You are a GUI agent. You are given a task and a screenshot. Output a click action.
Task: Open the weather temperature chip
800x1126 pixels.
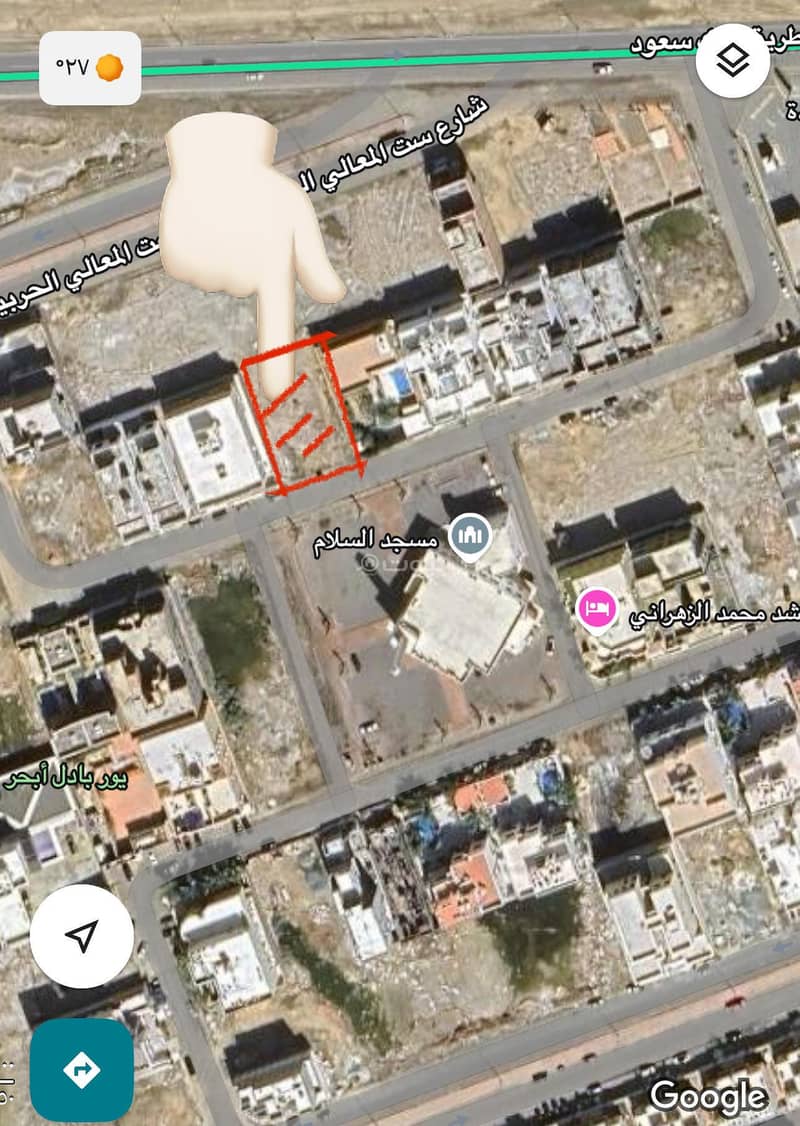(90, 68)
